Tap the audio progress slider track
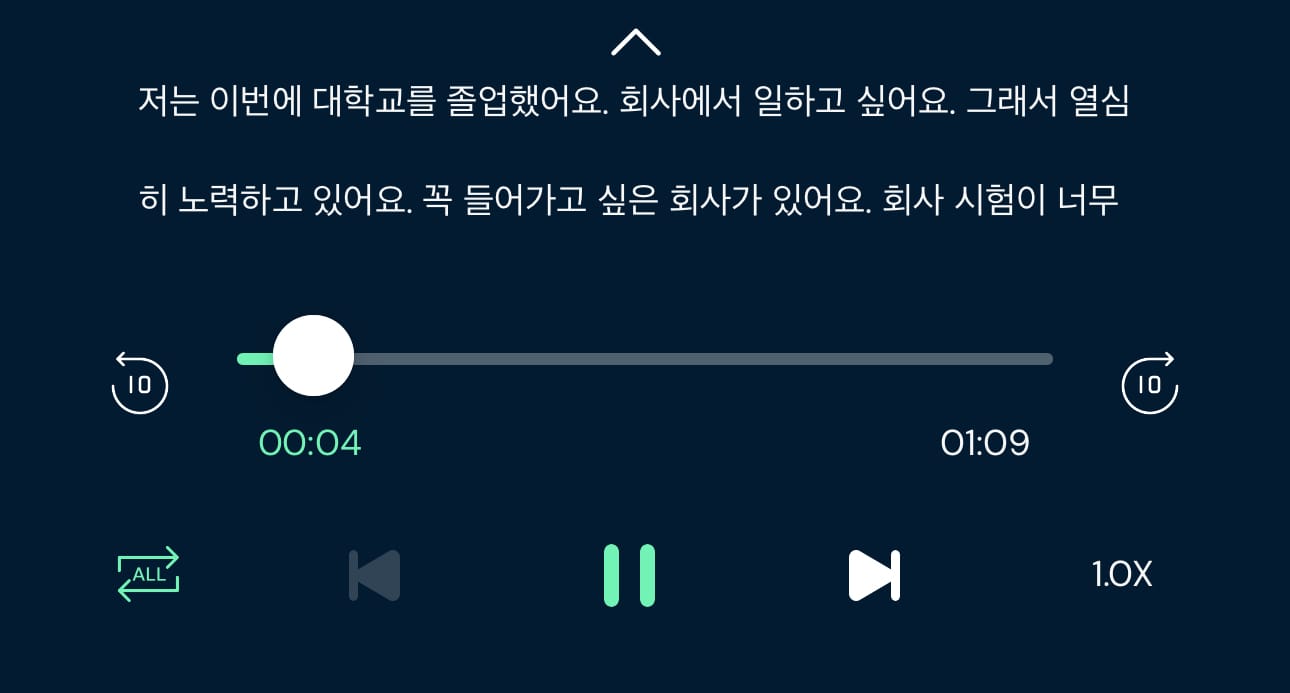This screenshot has width=1290, height=693. coord(700,359)
